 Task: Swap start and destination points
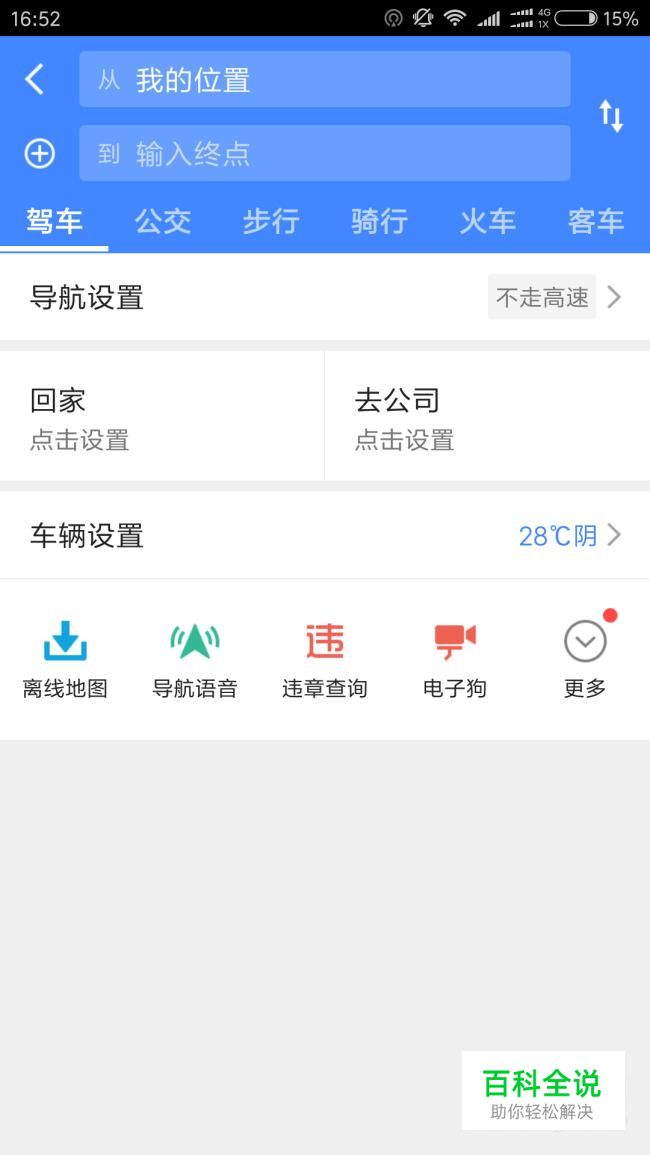(x=611, y=116)
